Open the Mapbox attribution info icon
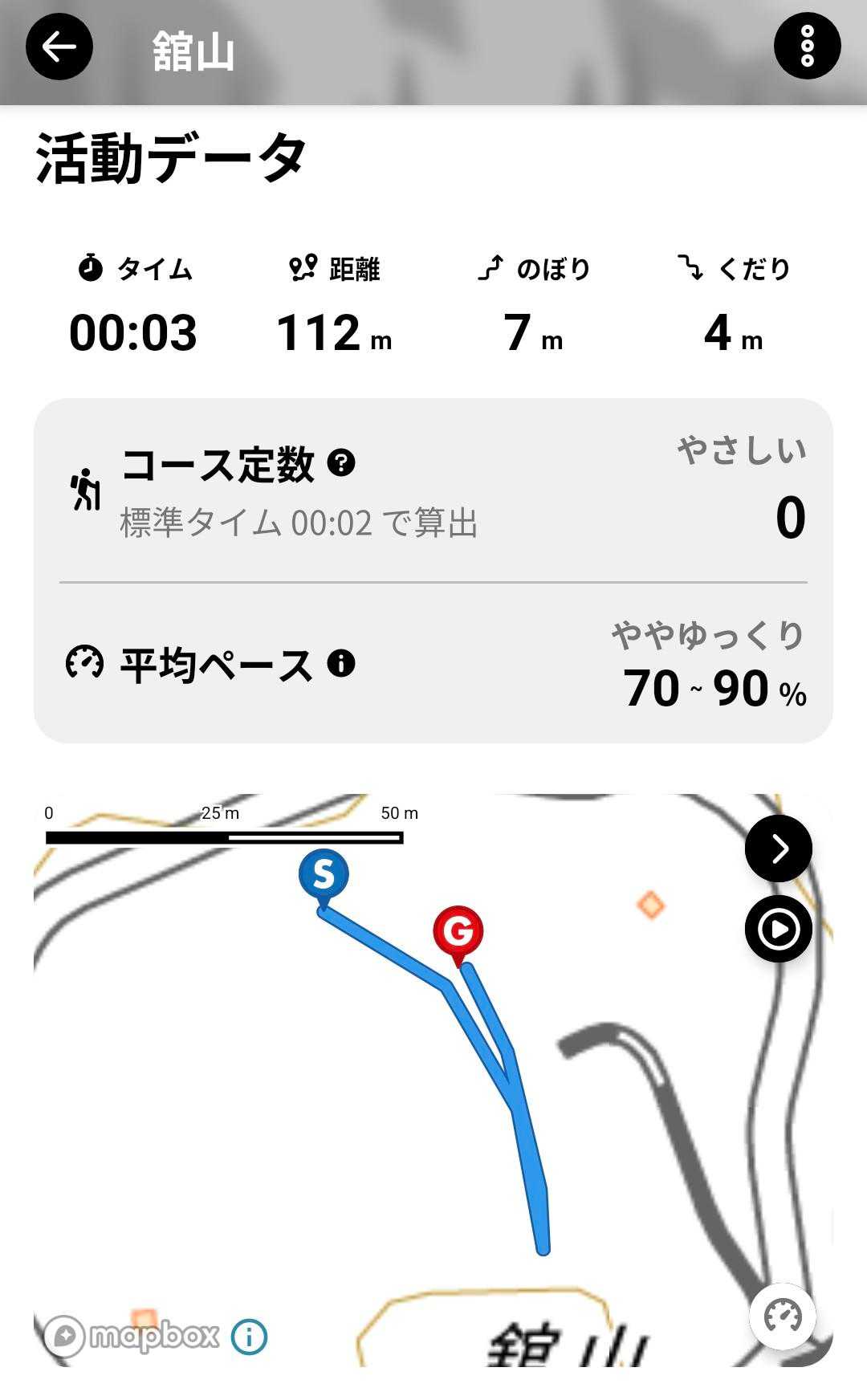This screenshot has width=867, height=1400. [x=249, y=1337]
